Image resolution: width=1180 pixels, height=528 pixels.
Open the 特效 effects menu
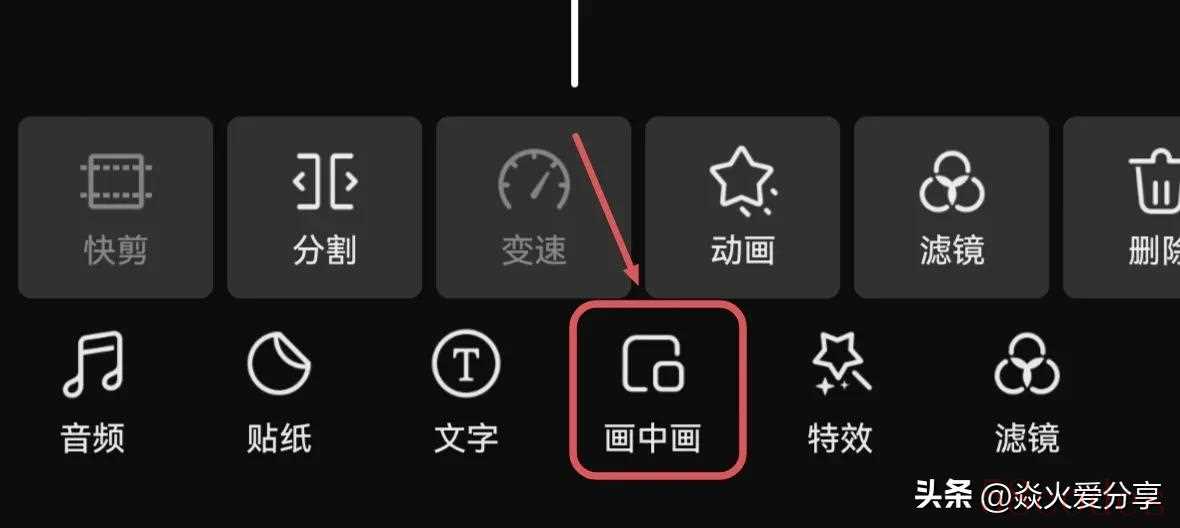pos(840,392)
